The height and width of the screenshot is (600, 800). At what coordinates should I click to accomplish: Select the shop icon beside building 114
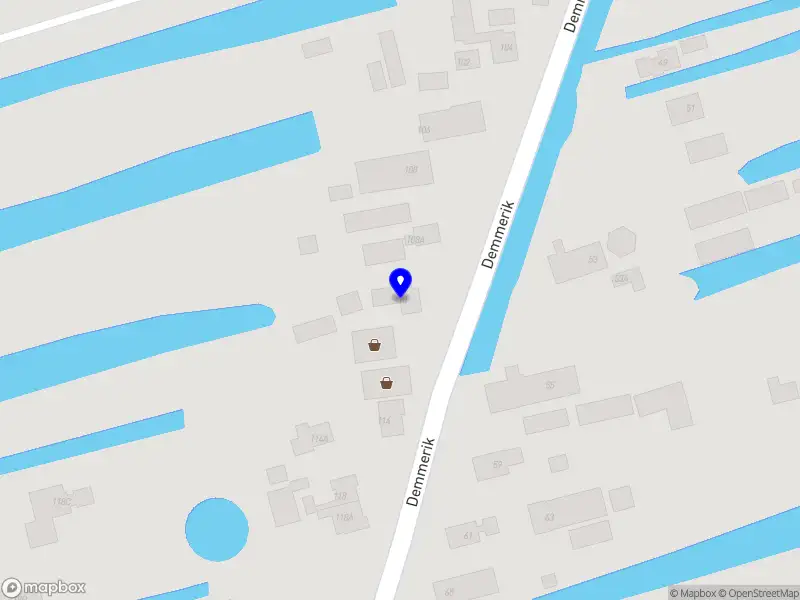(386, 382)
